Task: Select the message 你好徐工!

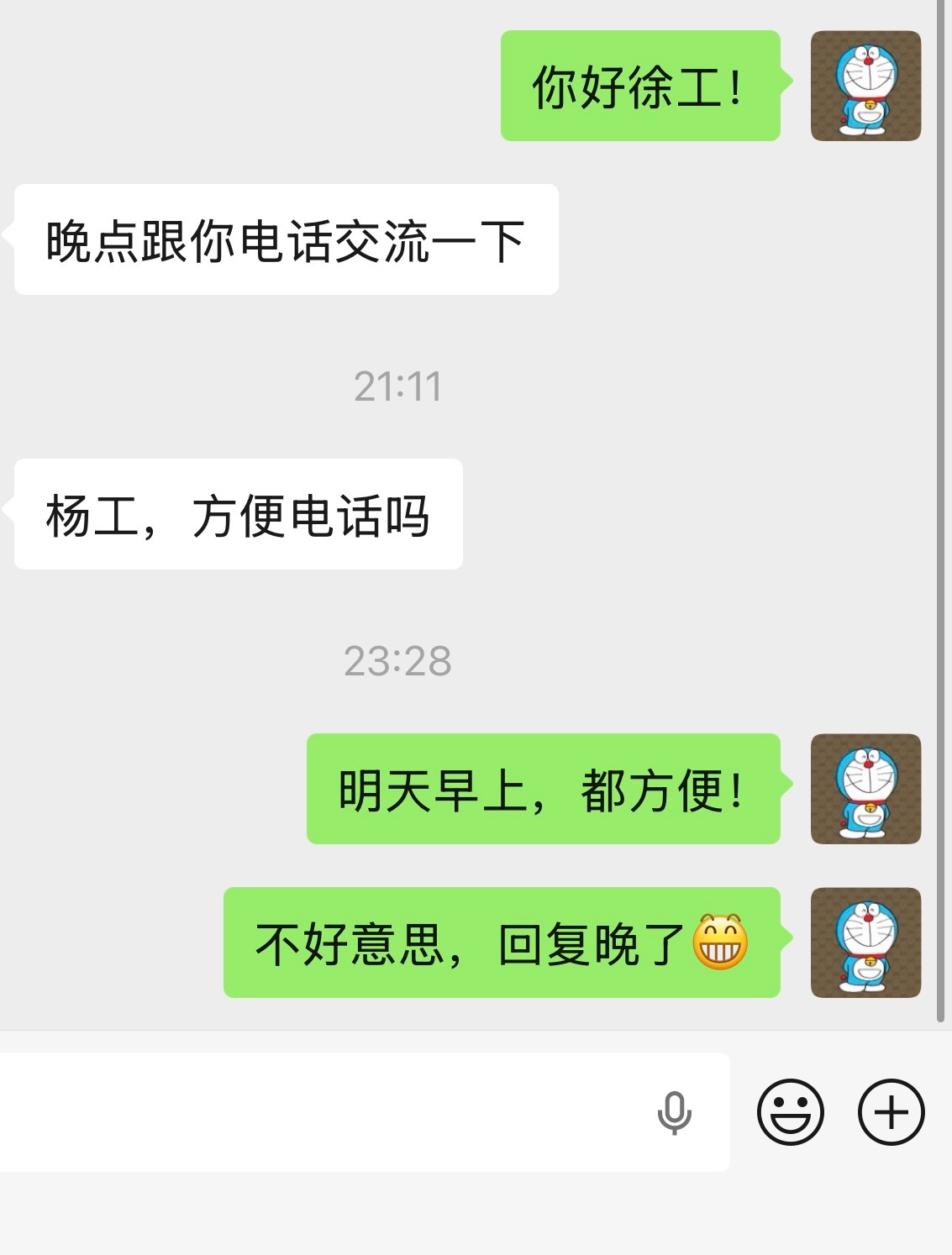Action: [x=640, y=87]
